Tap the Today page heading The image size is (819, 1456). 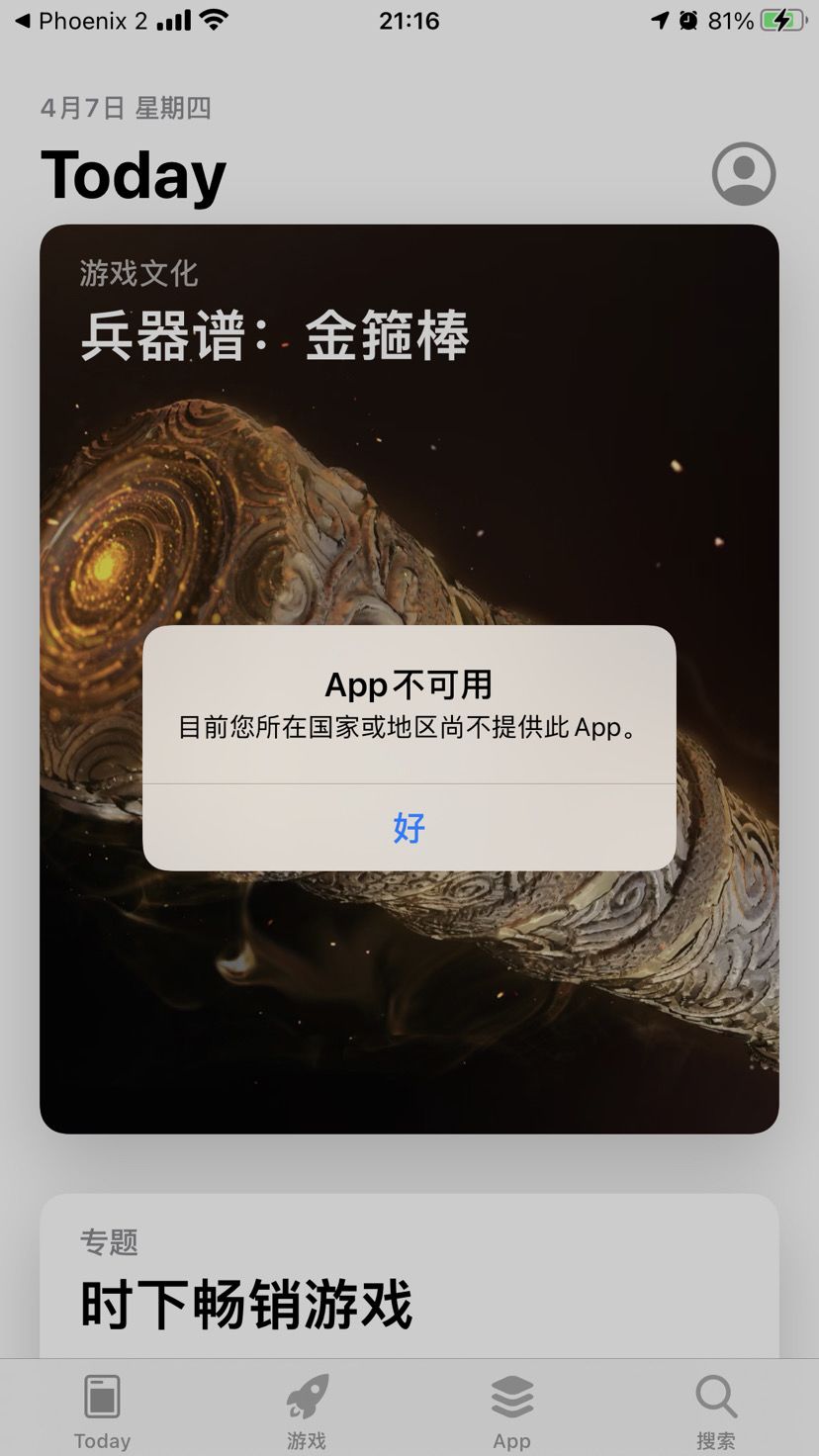(134, 174)
